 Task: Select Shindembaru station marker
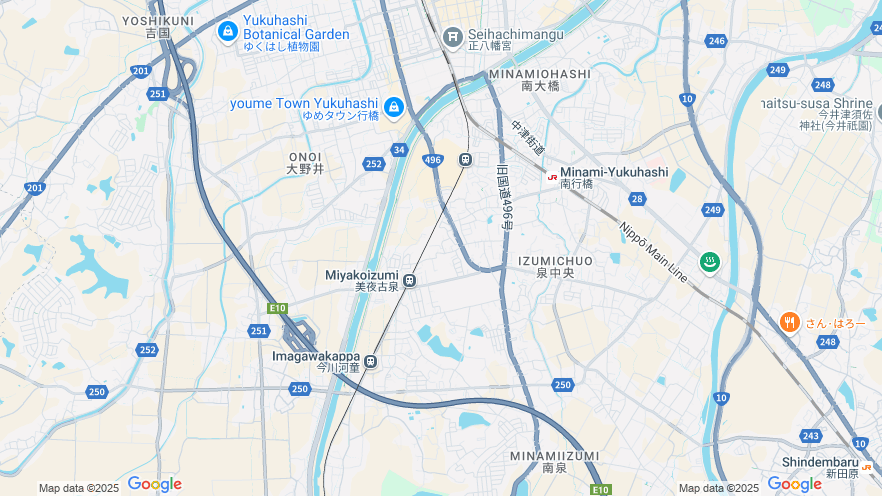(866, 467)
